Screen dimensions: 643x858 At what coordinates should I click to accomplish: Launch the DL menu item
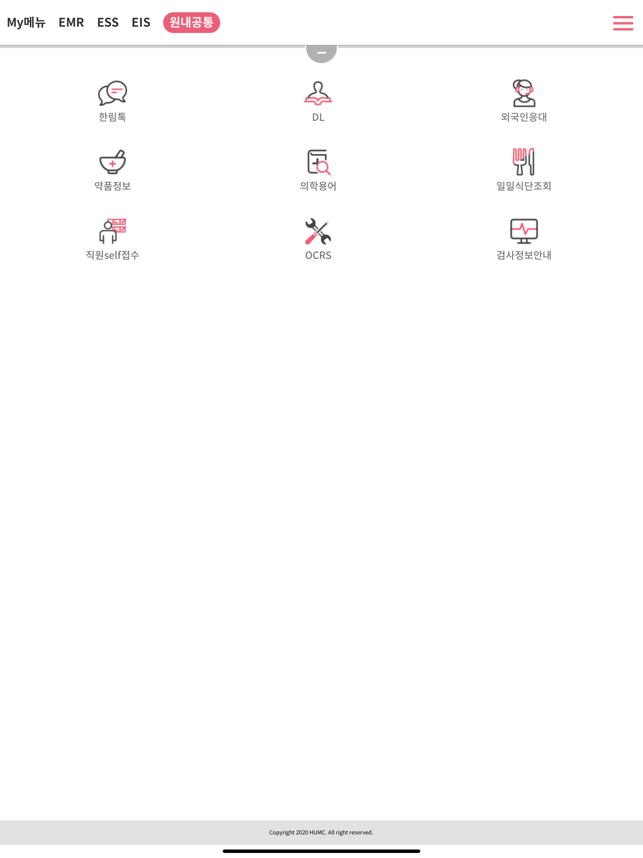[x=318, y=101]
